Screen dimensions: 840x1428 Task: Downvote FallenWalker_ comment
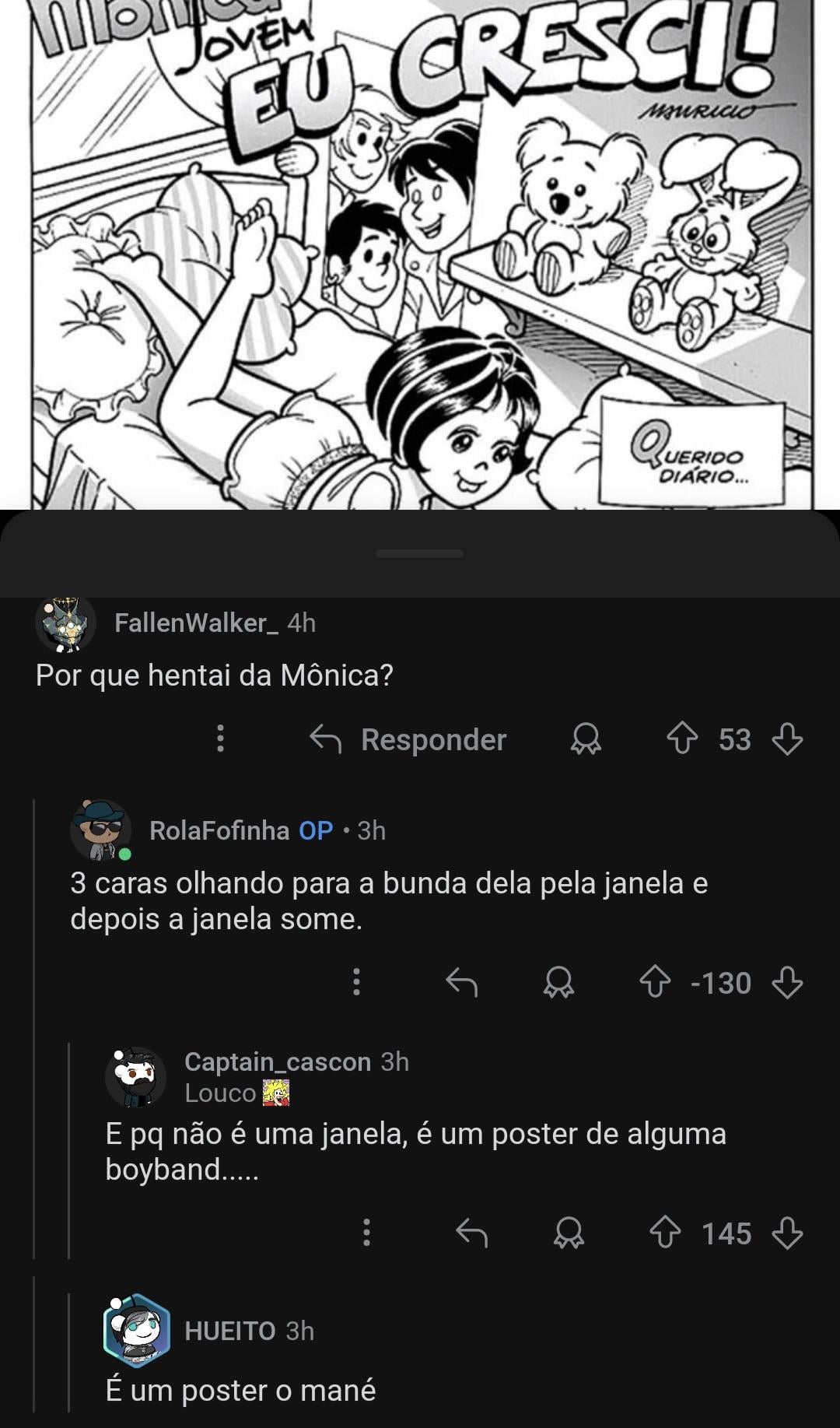787,739
